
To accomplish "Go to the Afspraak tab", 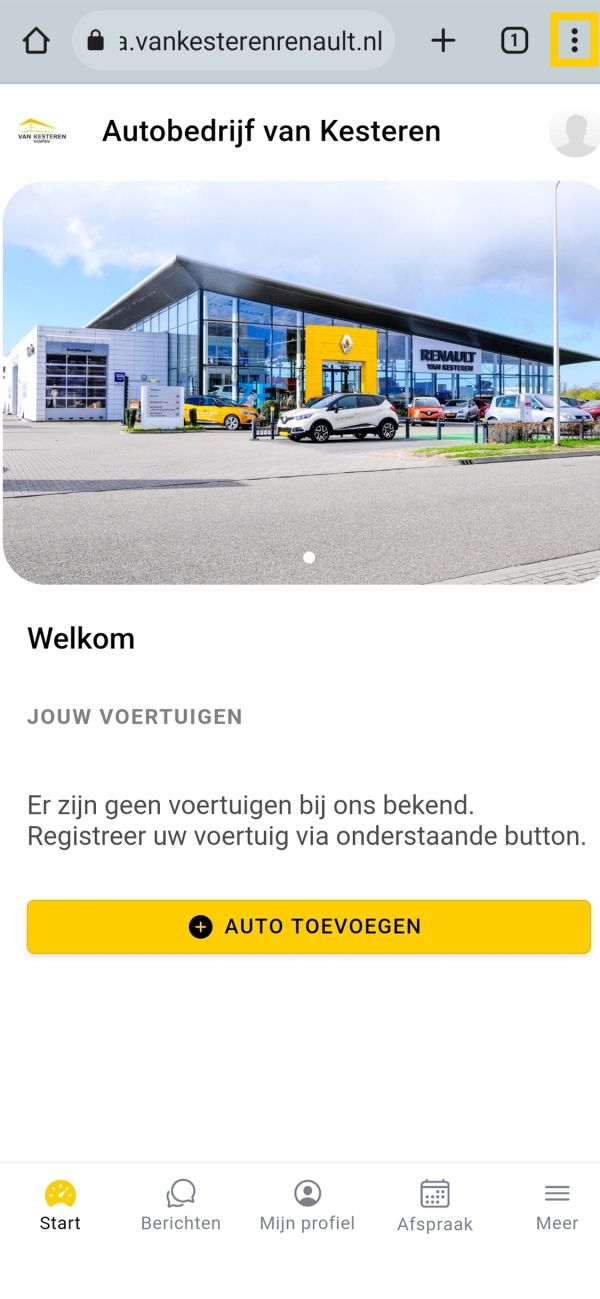I will pos(435,1205).
